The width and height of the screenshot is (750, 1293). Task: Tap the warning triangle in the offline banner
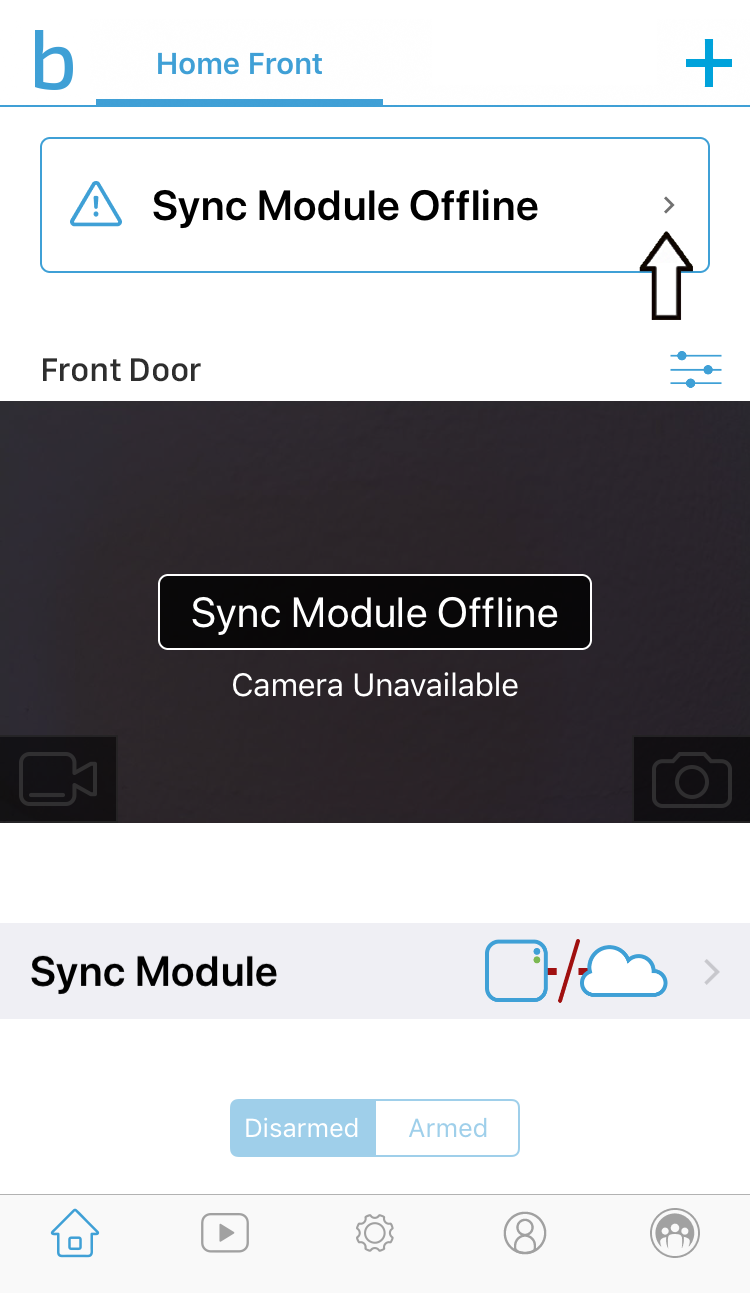pyautogui.click(x=95, y=204)
